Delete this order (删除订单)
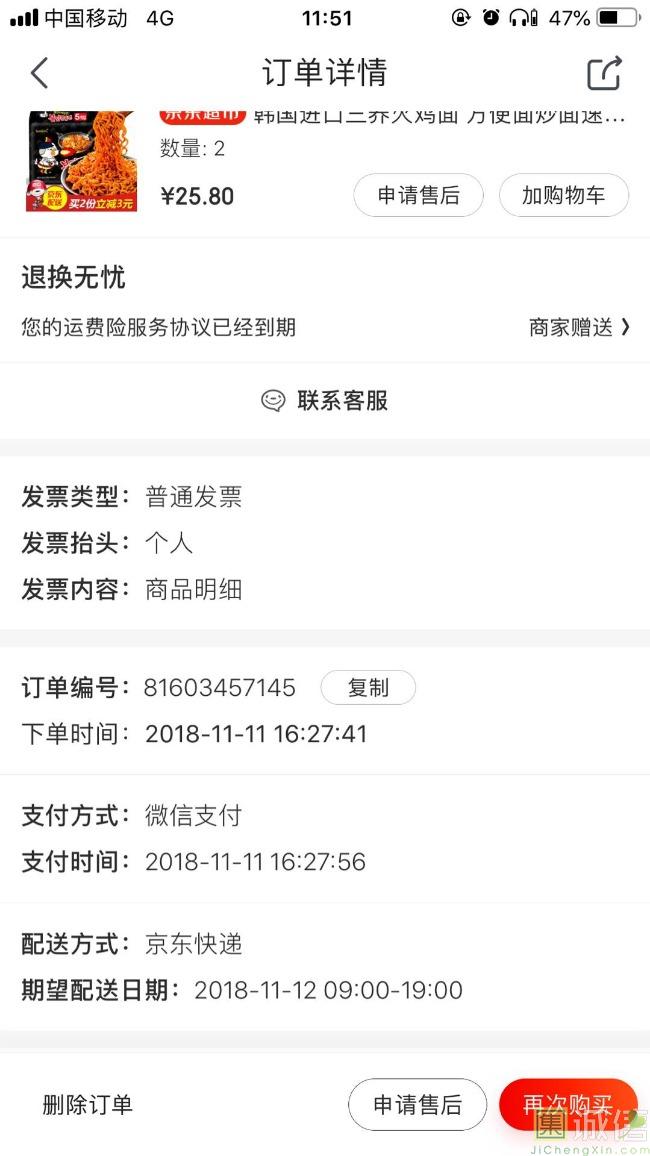Viewport: 650px width, 1156px height. [x=87, y=1105]
